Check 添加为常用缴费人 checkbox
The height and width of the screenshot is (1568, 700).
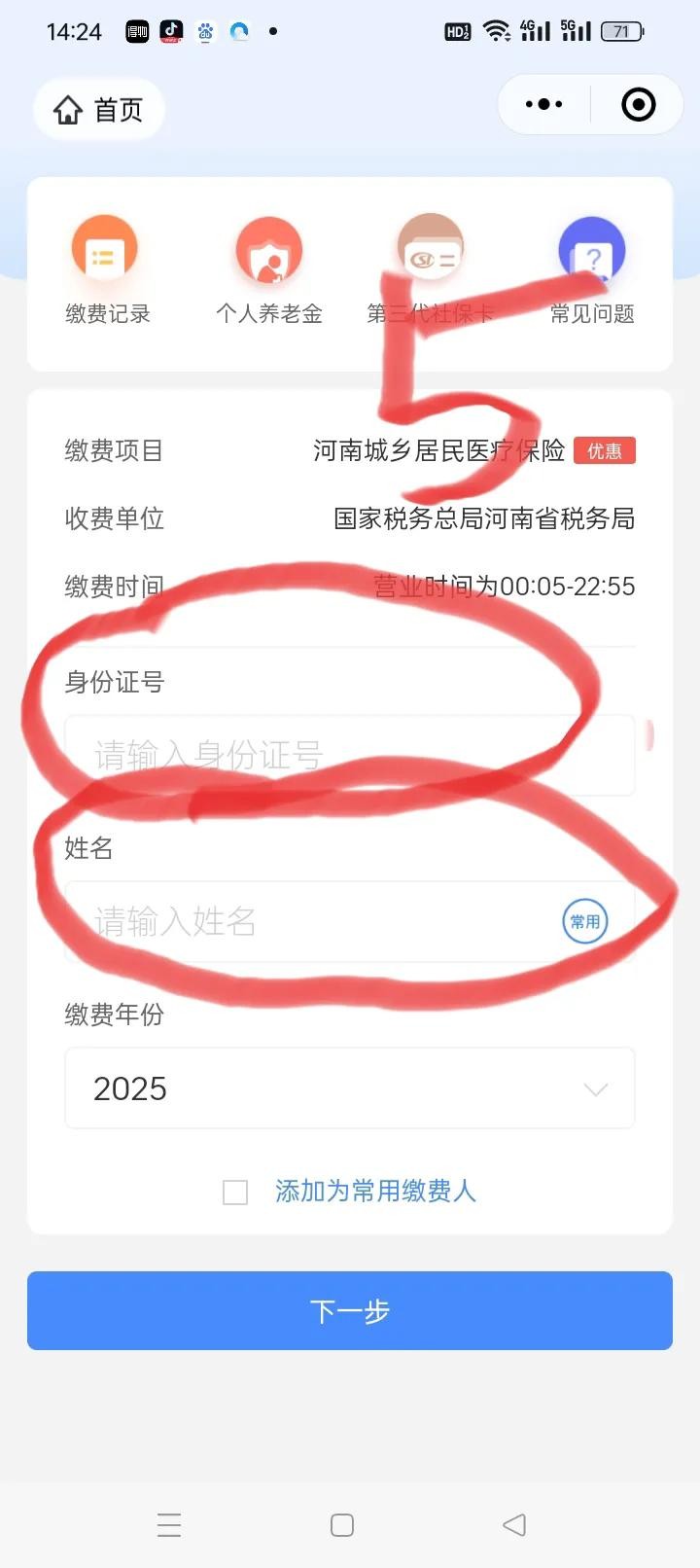pyautogui.click(x=235, y=1192)
